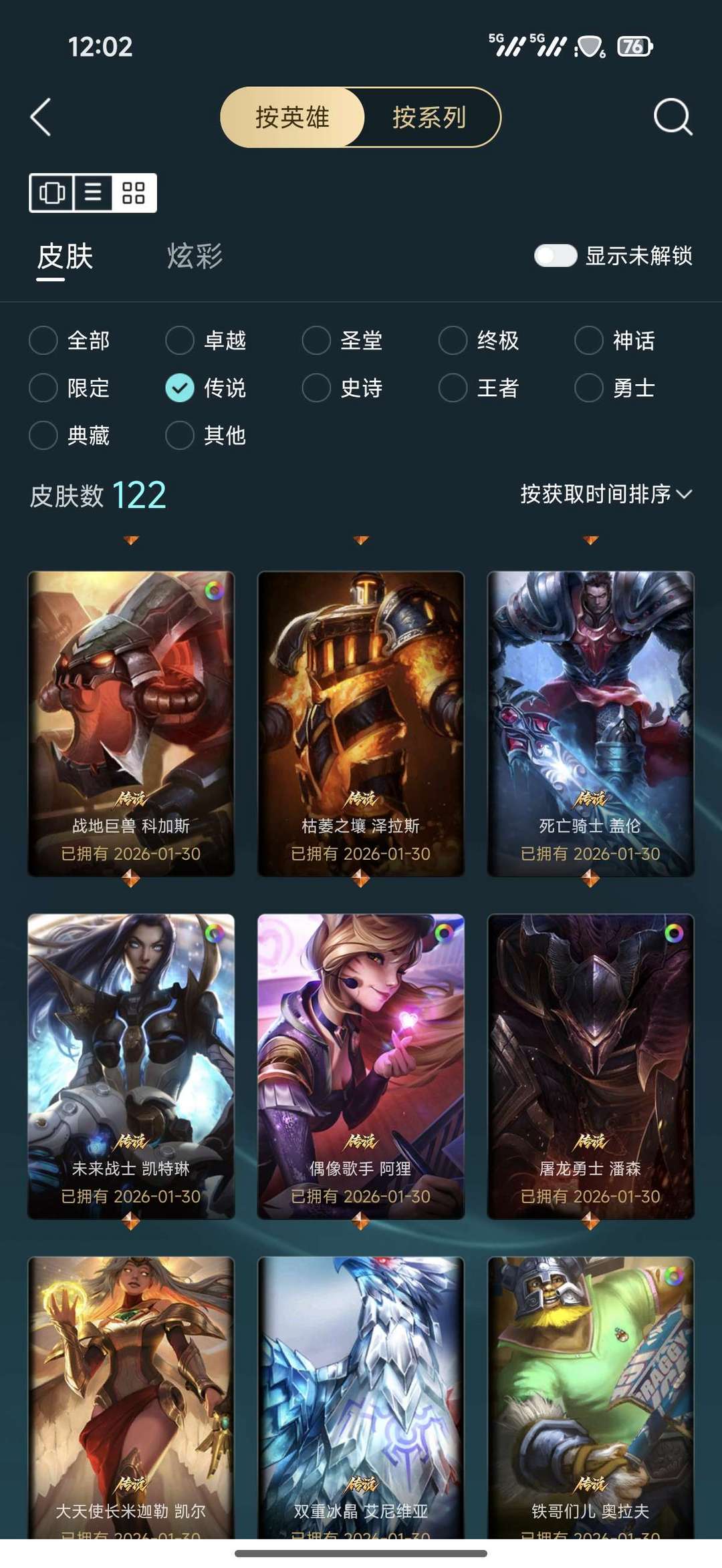The width and height of the screenshot is (722, 1568).
Task: Select the card layout view
Action: click(52, 193)
